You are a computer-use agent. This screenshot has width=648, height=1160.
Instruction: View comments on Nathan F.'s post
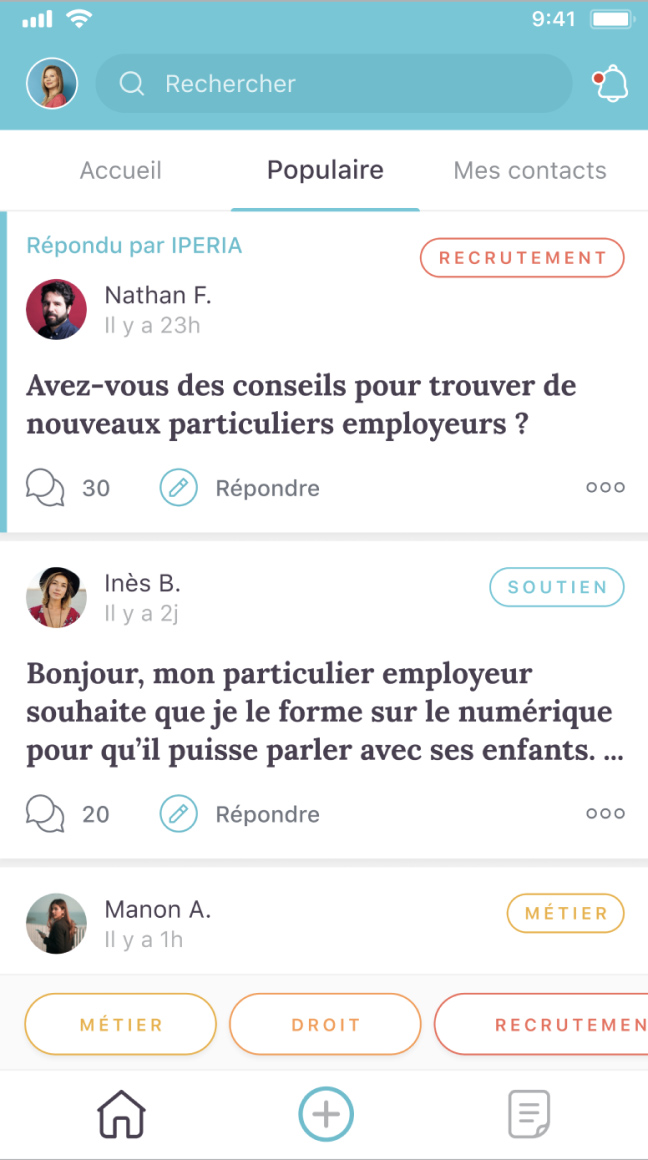click(67, 488)
